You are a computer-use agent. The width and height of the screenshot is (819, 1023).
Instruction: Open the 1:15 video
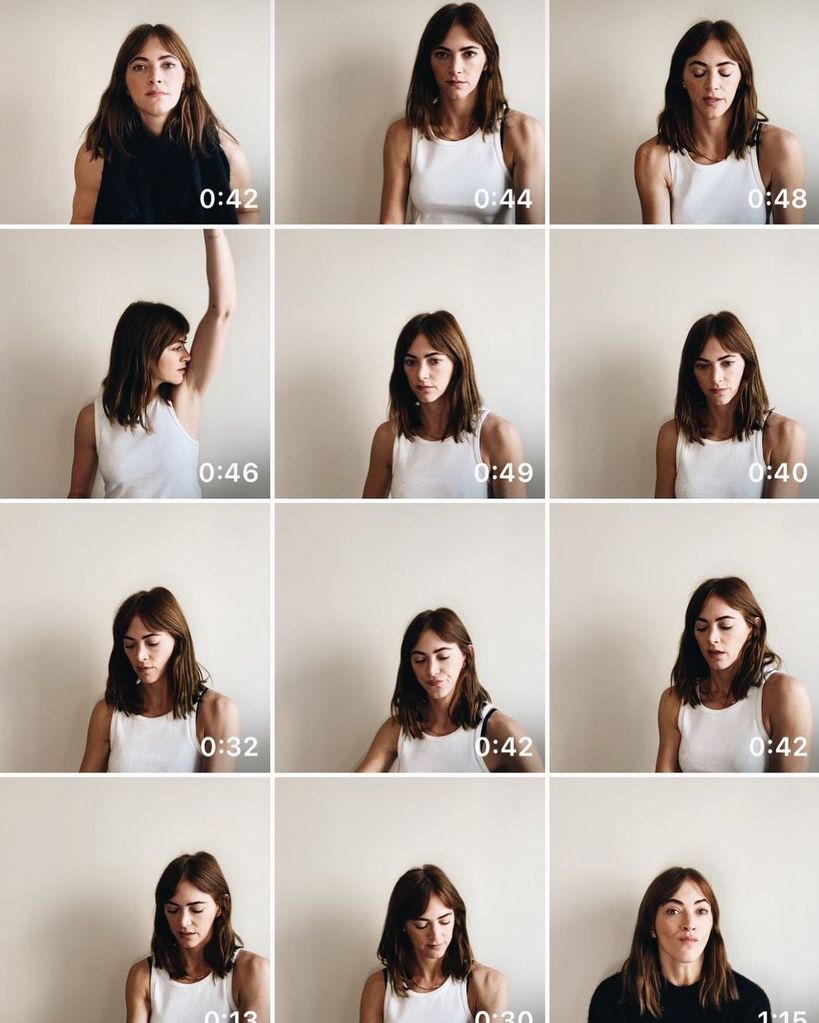pyautogui.click(x=684, y=900)
